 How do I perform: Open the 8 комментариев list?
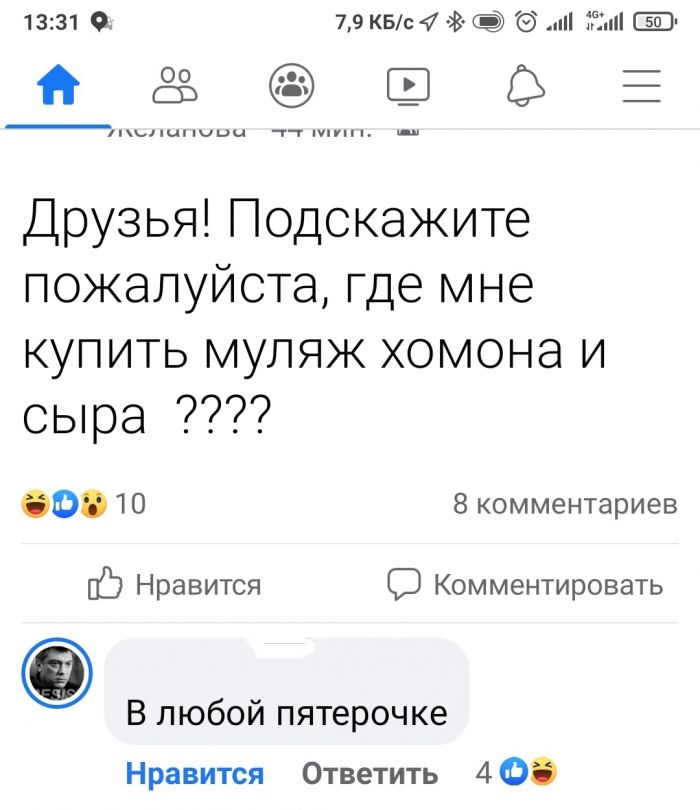(564, 506)
